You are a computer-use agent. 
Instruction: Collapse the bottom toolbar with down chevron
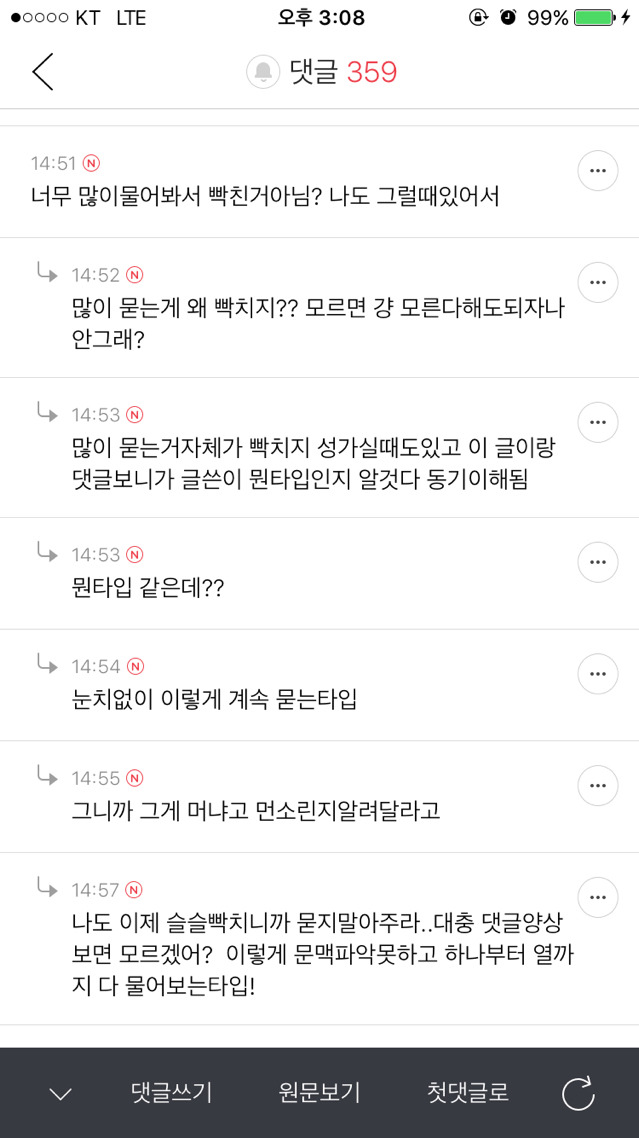point(60,1093)
